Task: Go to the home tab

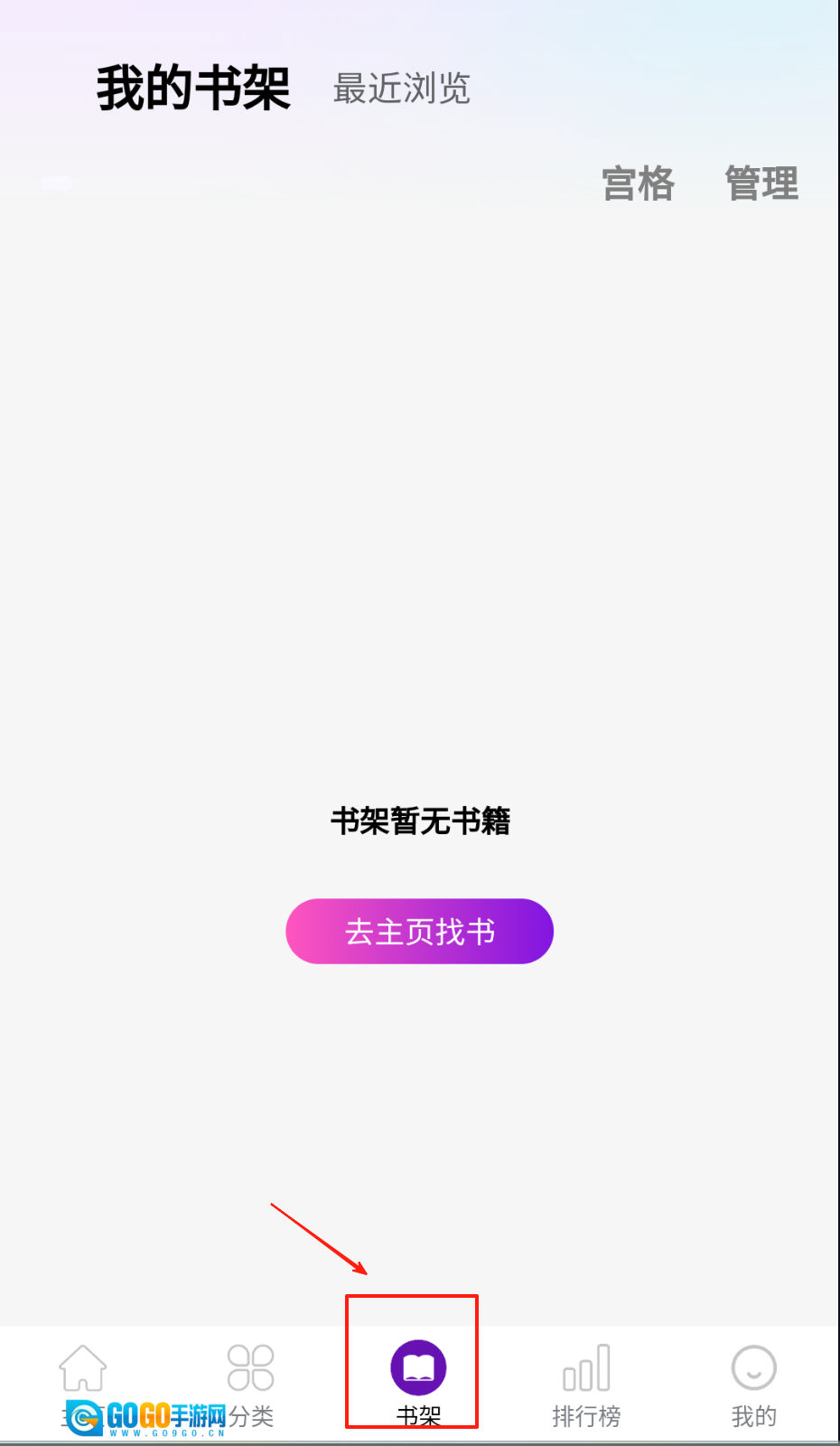Action: point(83,1378)
